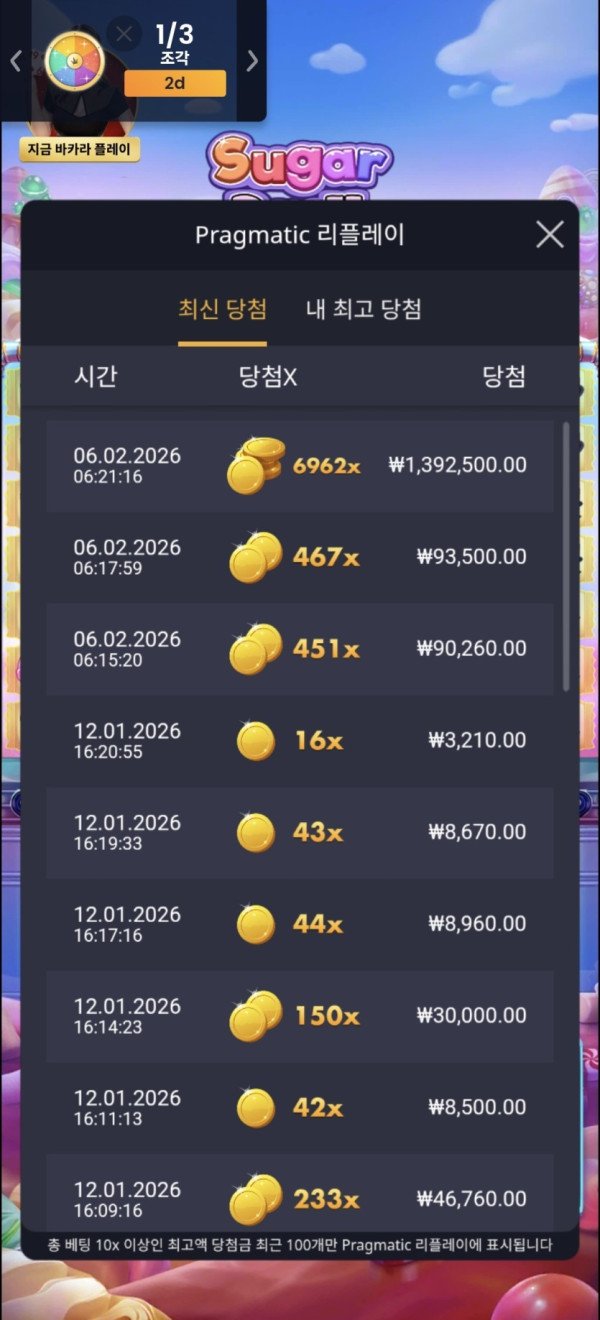This screenshot has height=1320, width=600.
Task: Open the 451x win replay
Action: tap(300, 649)
